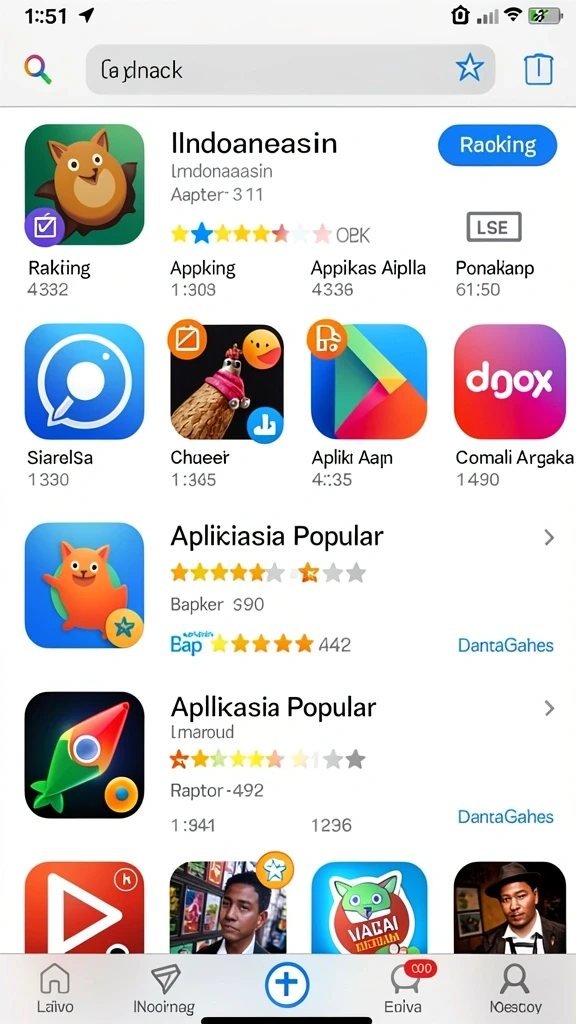Tap the star icon in the search bar
Screen dimensions: 576x1024
[x=469, y=68]
